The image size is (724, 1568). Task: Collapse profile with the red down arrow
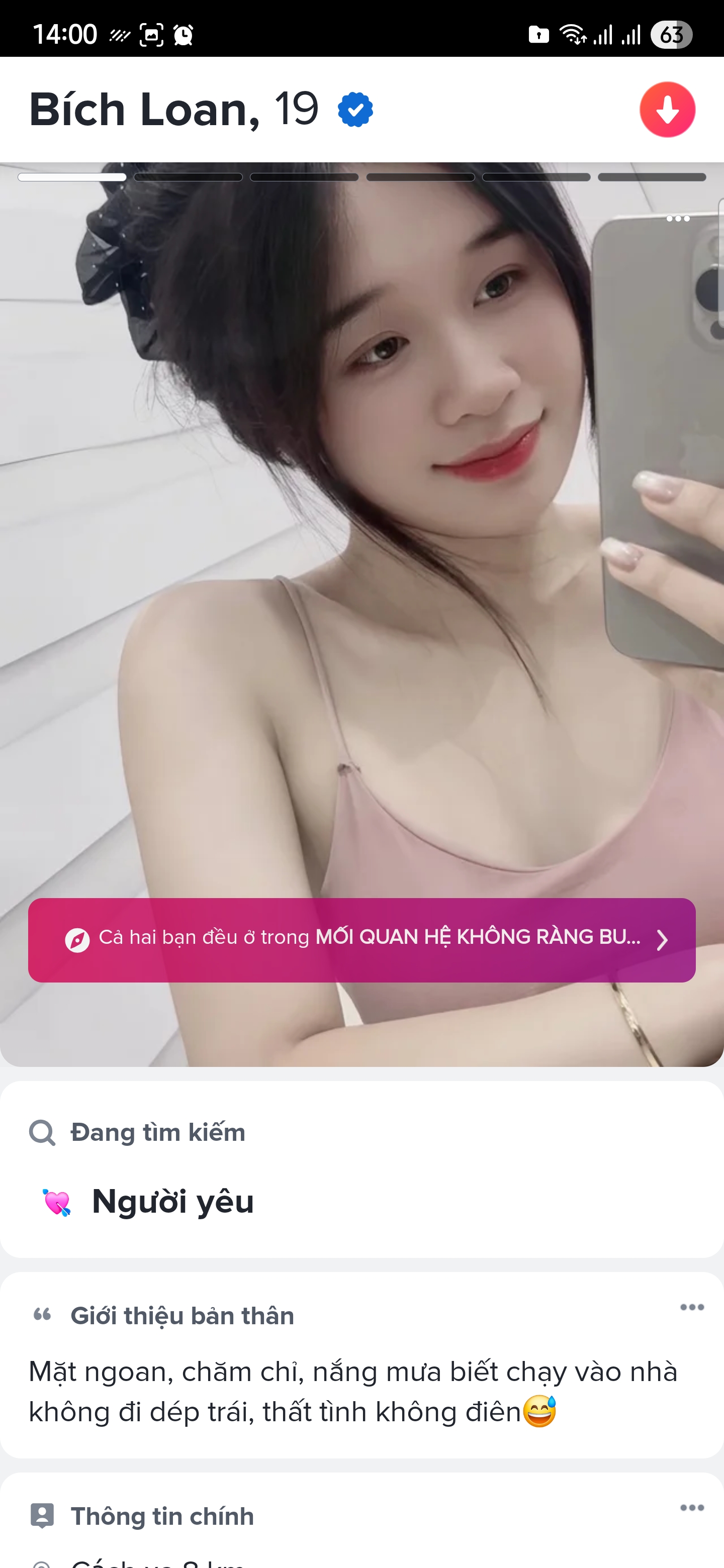(667, 110)
